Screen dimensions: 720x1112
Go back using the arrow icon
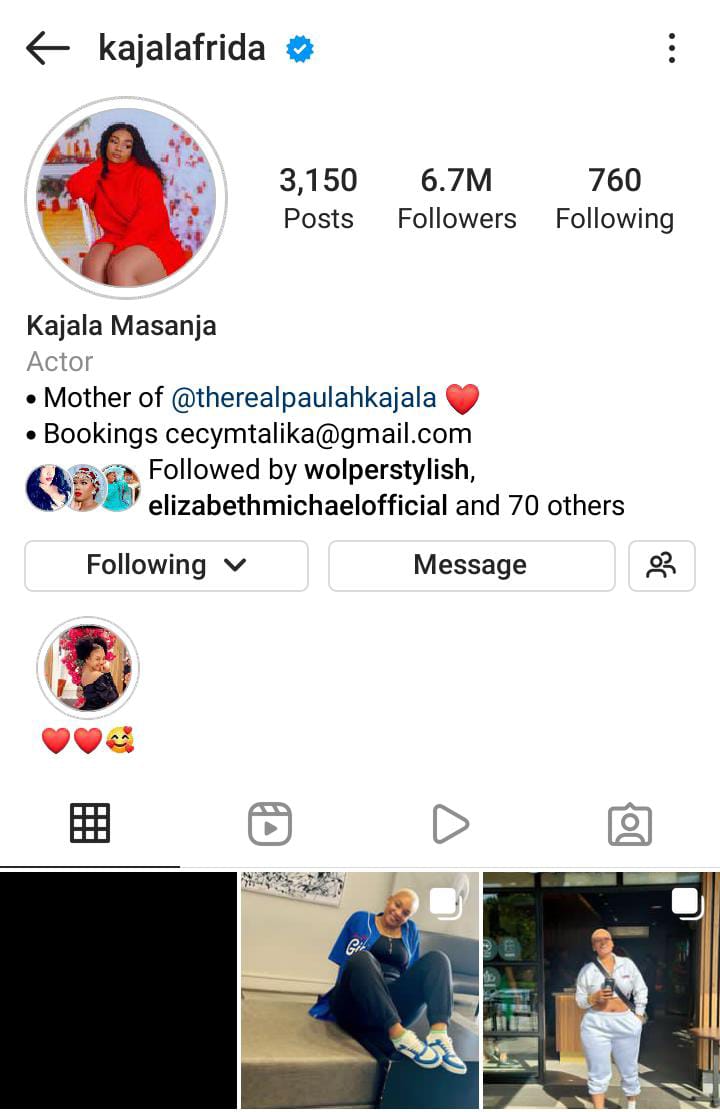[x=47, y=48]
